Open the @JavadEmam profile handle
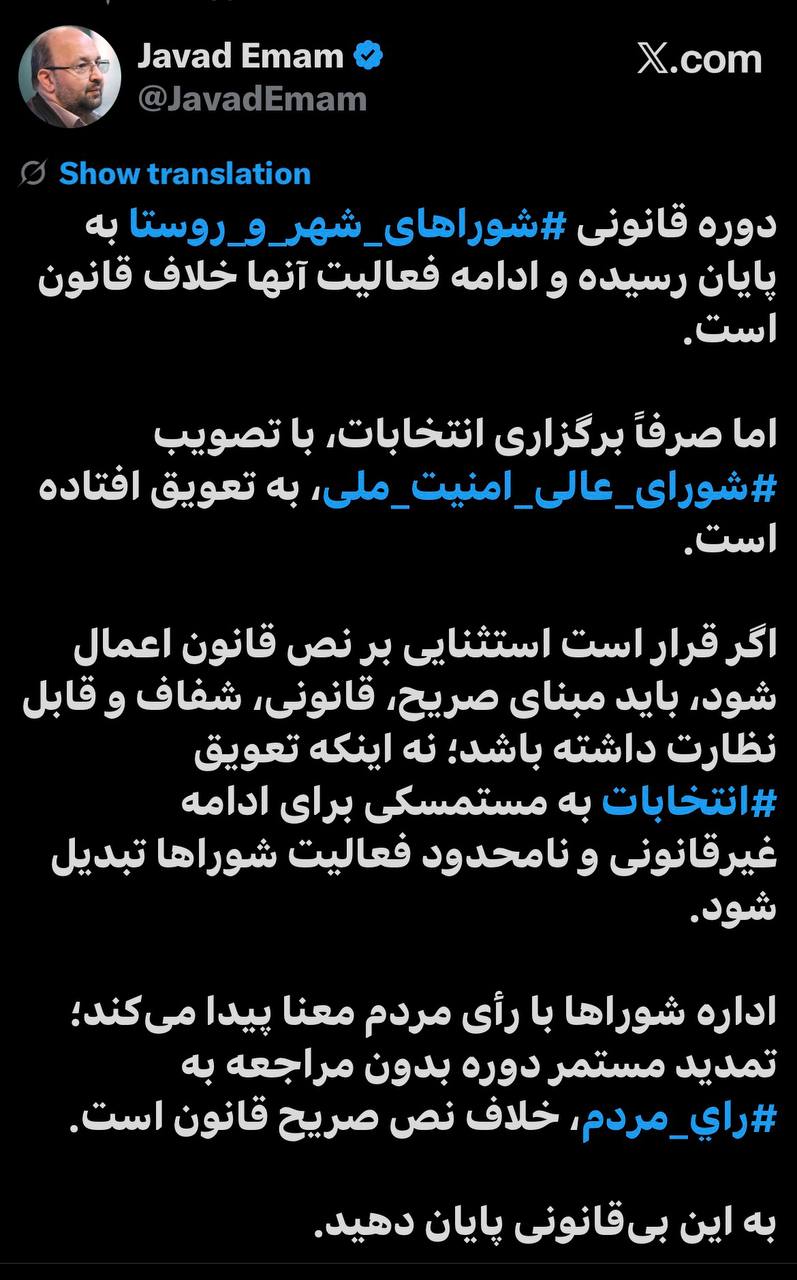The height and width of the screenshot is (1280, 797). 251,99
